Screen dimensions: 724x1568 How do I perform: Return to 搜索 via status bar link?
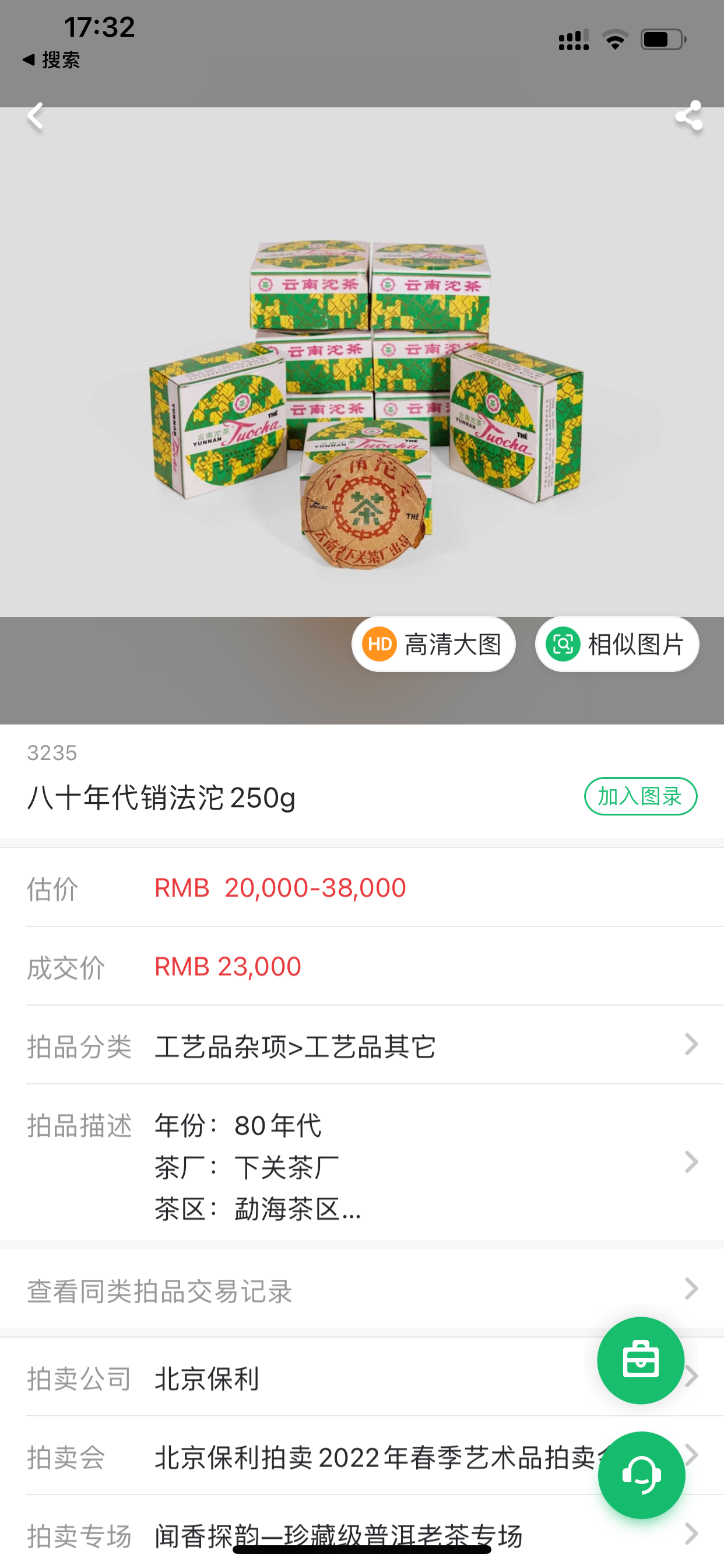pos(52,60)
